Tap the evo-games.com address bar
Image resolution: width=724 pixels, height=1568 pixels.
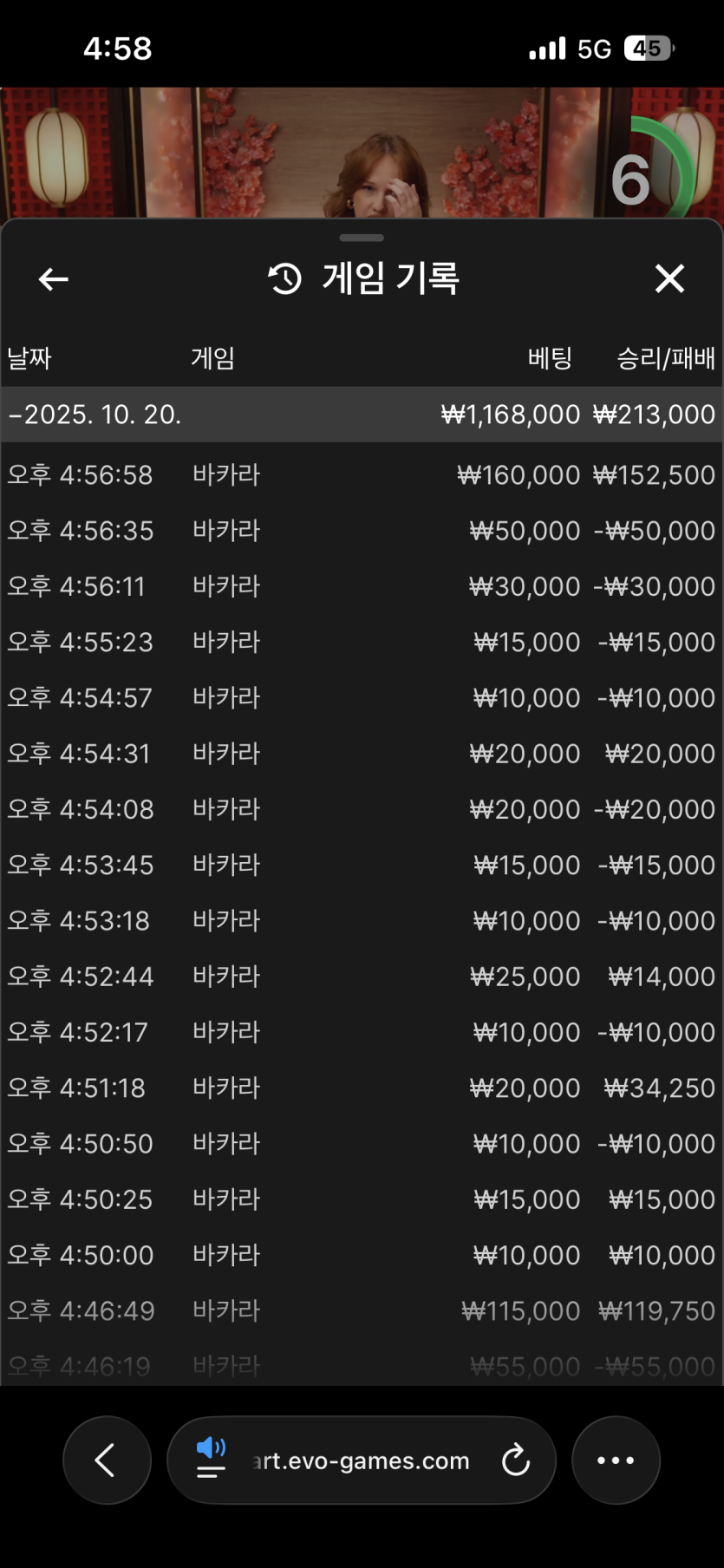(361, 1461)
